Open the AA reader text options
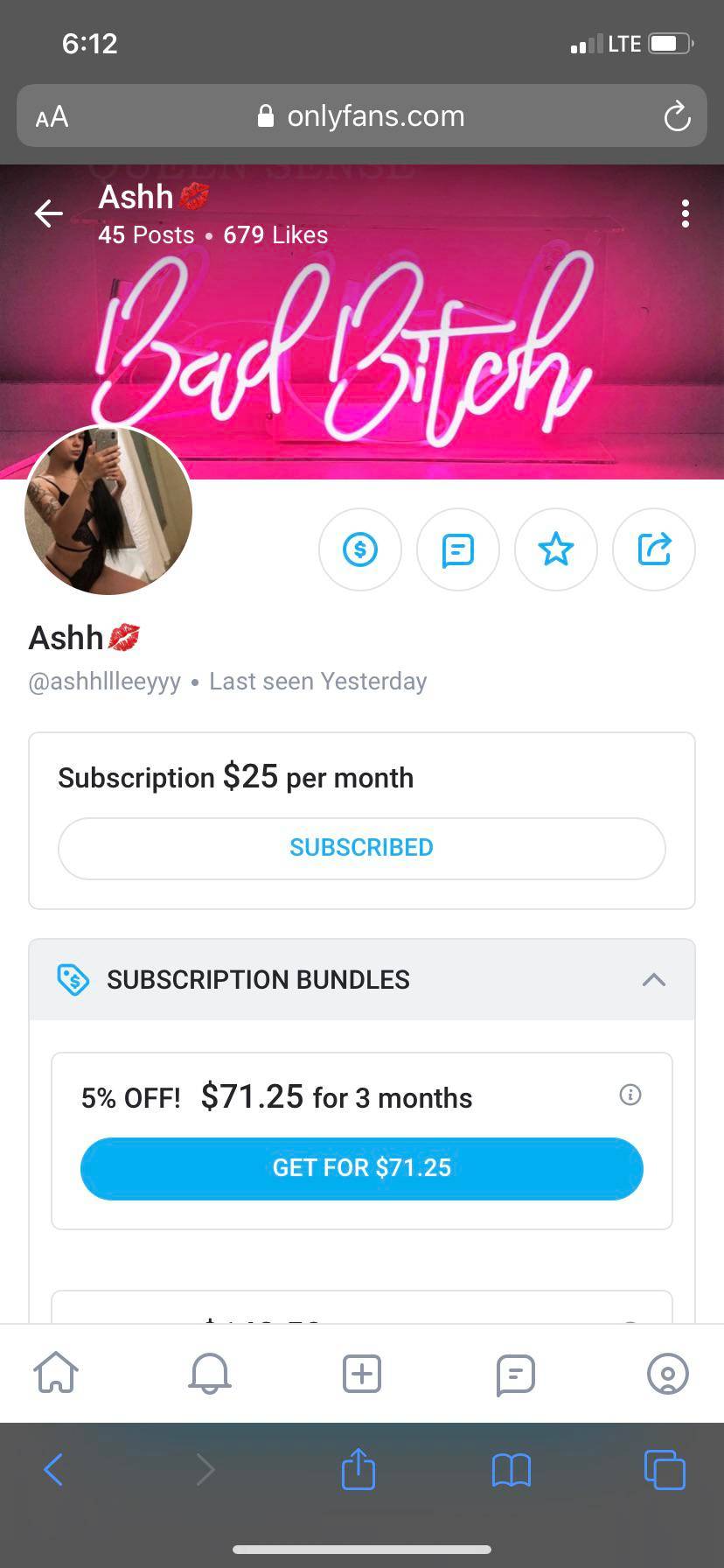The width and height of the screenshot is (724, 1568). pyautogui.click(x=52, y=116)
